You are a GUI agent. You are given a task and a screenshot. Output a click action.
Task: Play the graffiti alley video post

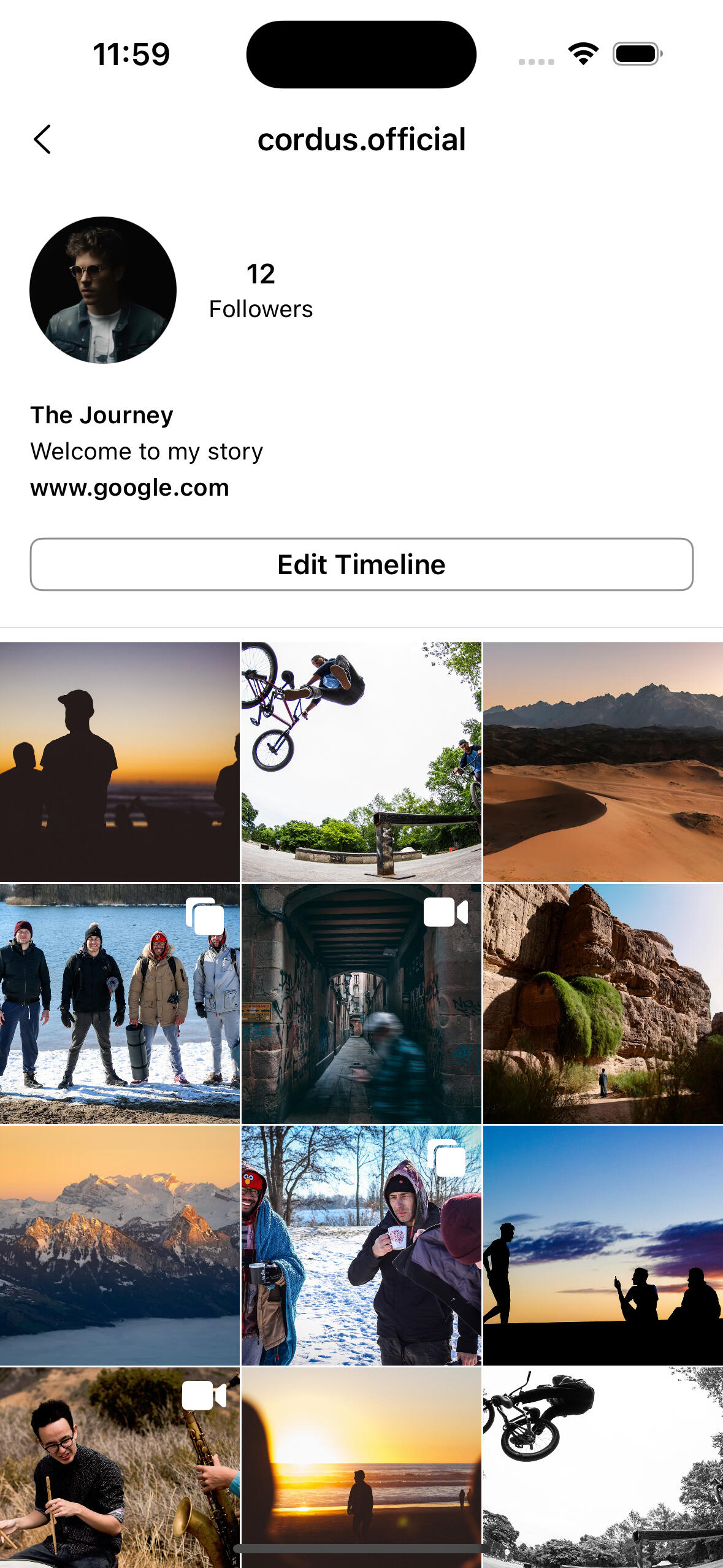361,1004
